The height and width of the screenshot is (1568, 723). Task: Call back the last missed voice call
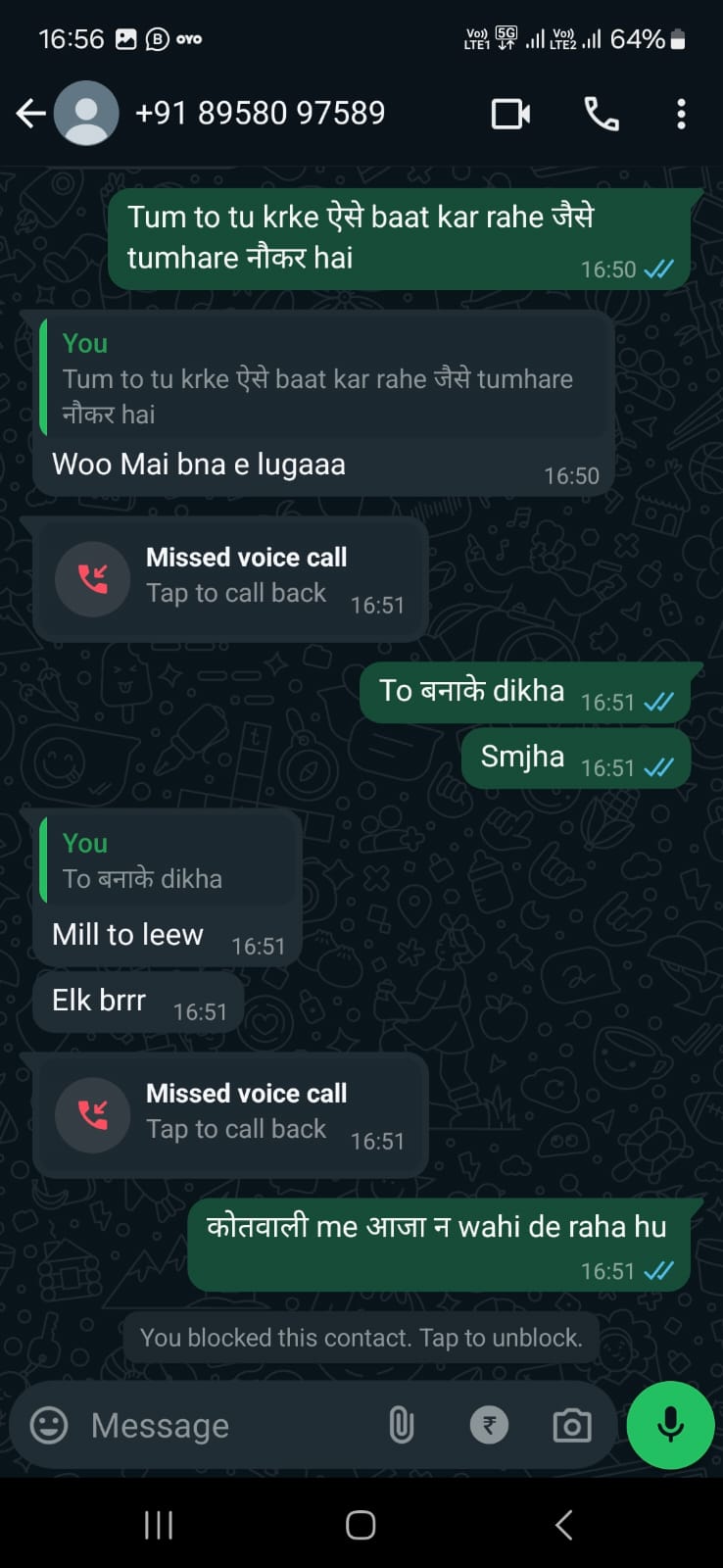[230, 1114]
